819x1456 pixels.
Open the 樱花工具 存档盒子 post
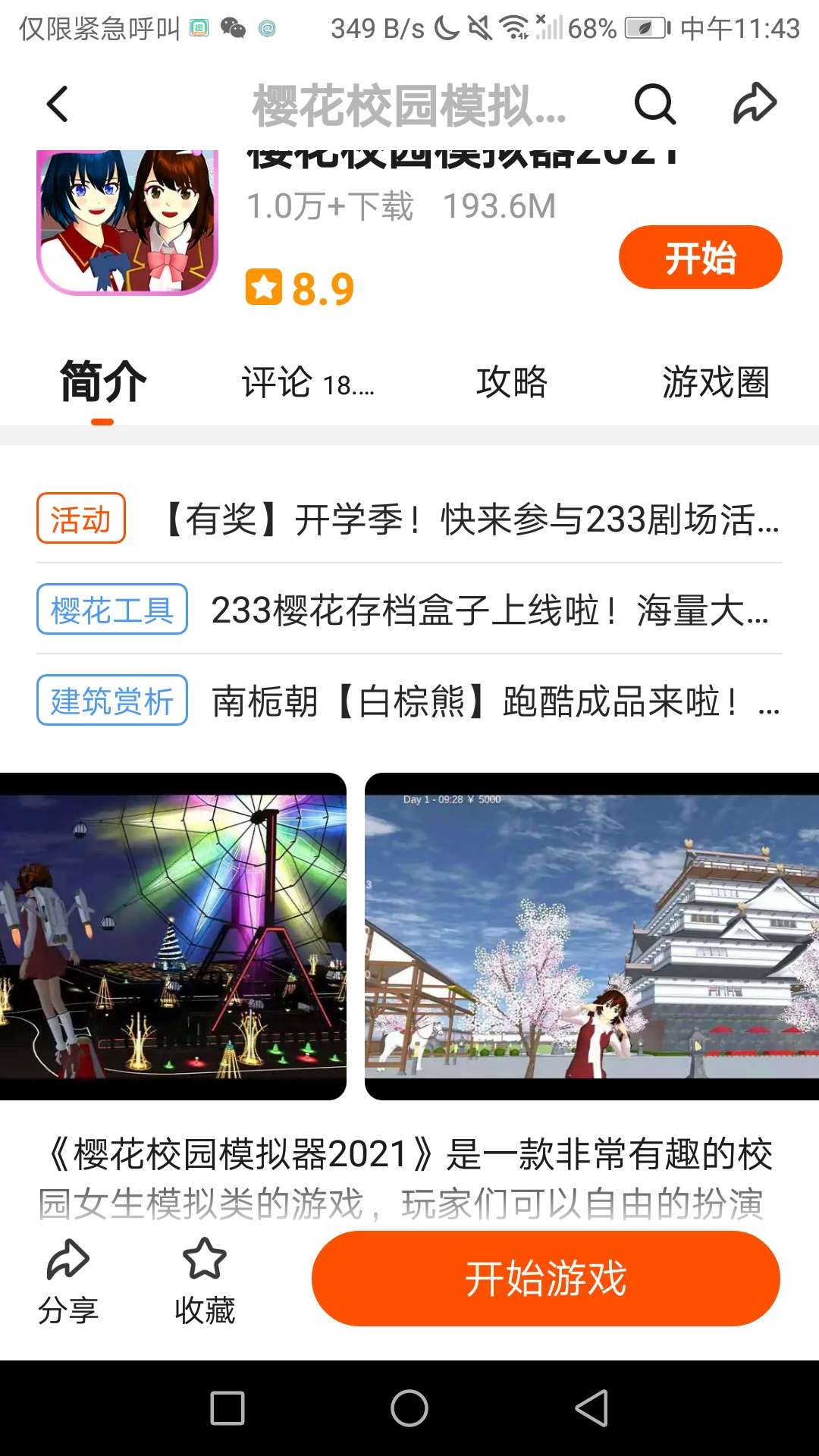489,610
